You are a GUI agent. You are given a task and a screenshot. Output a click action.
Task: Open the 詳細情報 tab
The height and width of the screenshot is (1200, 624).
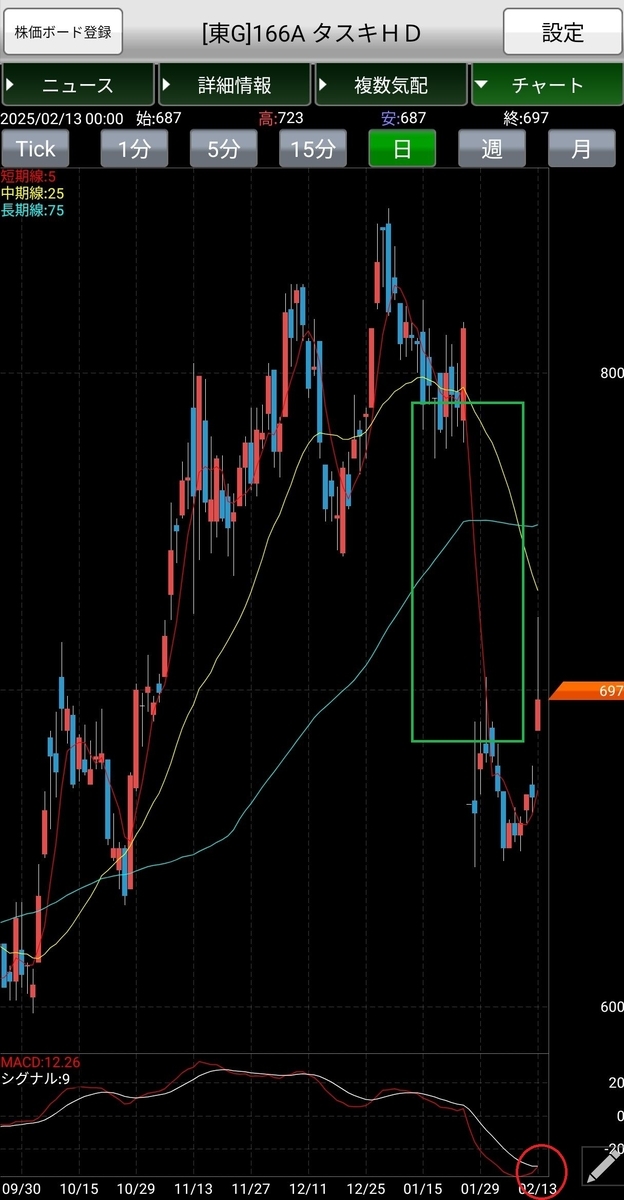[234, 85]
